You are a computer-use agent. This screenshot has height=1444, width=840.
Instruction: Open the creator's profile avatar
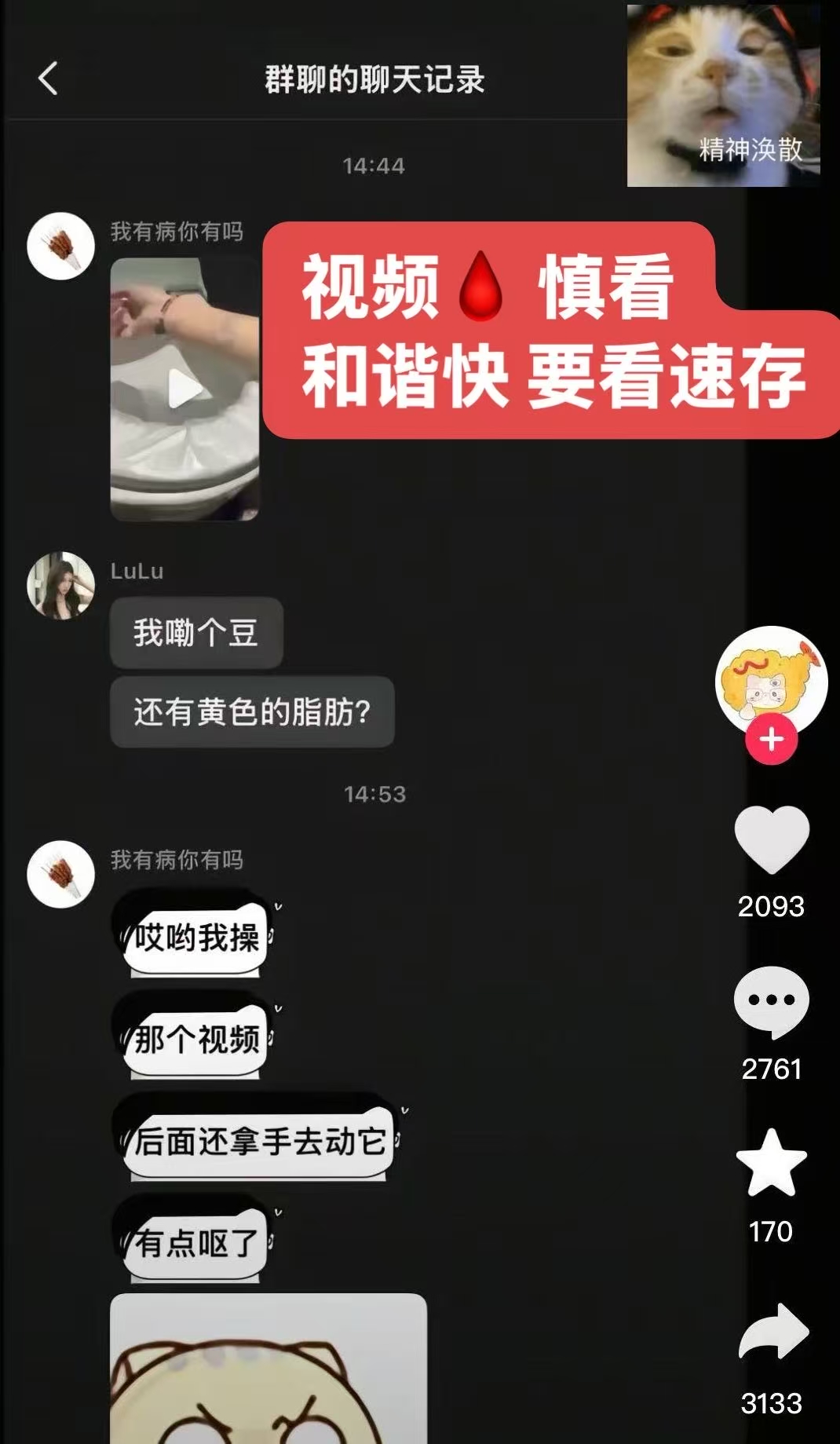click(x=771, y=678)
